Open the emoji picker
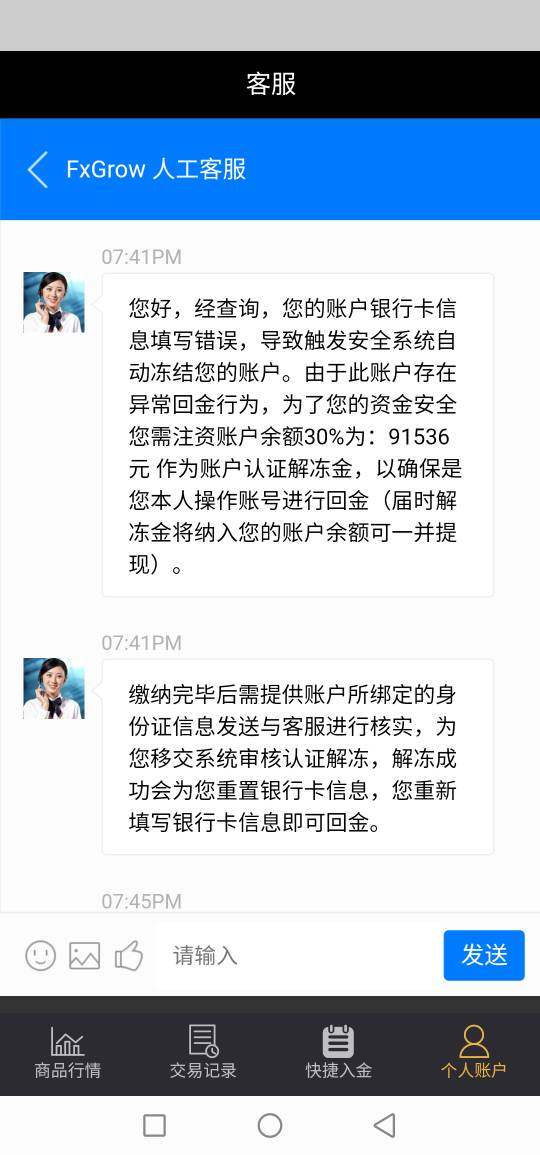The width and height of the screenshot is (540, 1155). [x=41, y=956]
